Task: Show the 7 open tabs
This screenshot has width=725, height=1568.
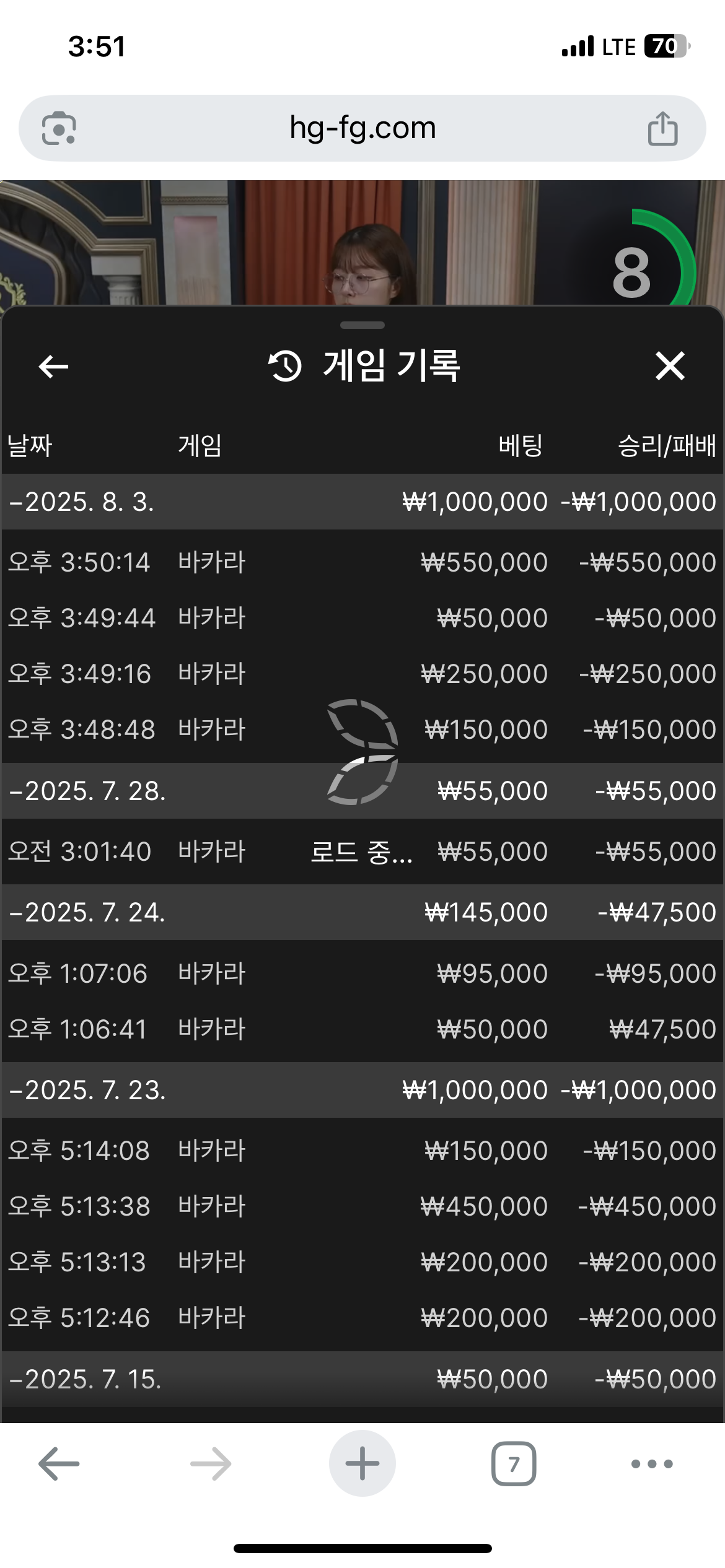Action: [x=514, y=1464]
